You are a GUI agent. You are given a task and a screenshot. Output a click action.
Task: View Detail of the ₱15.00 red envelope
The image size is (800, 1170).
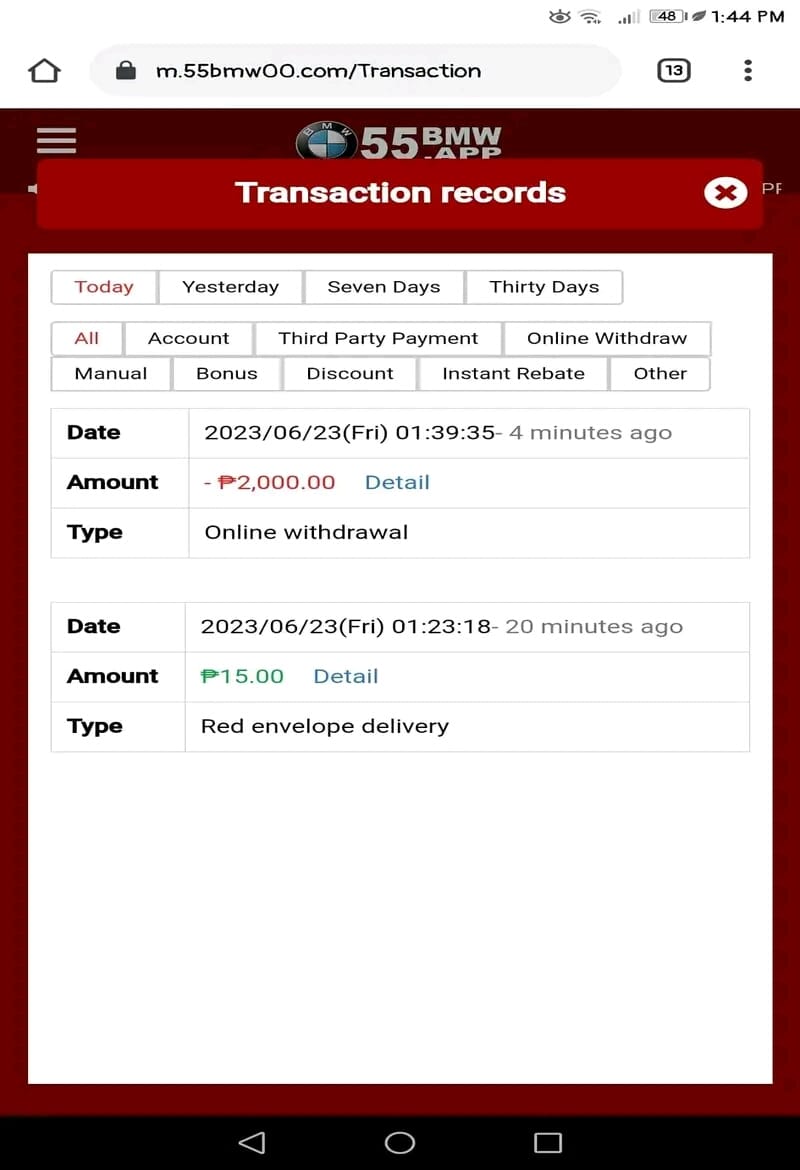(x=346, y=676)
